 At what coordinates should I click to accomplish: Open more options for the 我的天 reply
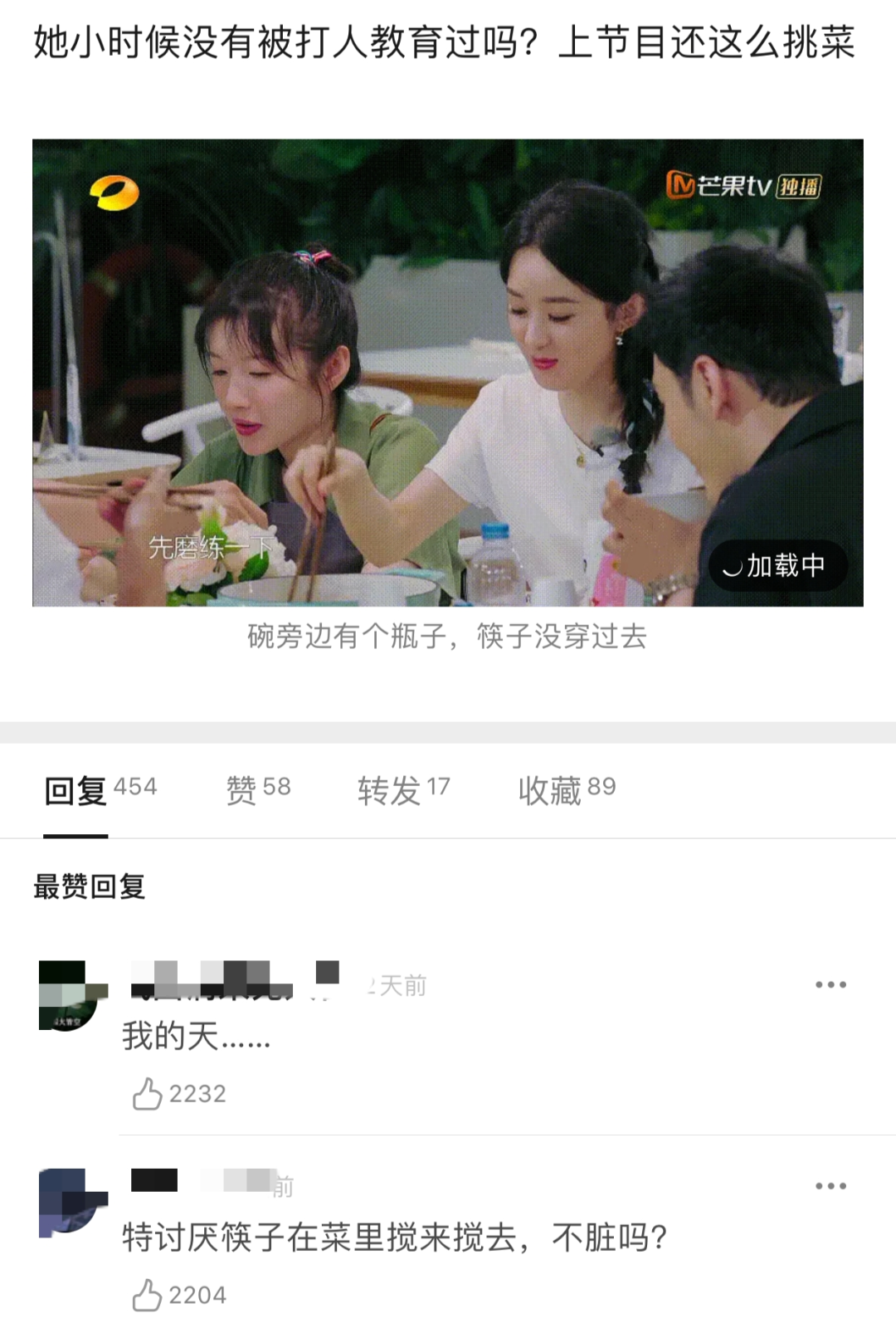click(x=830, y=985)
